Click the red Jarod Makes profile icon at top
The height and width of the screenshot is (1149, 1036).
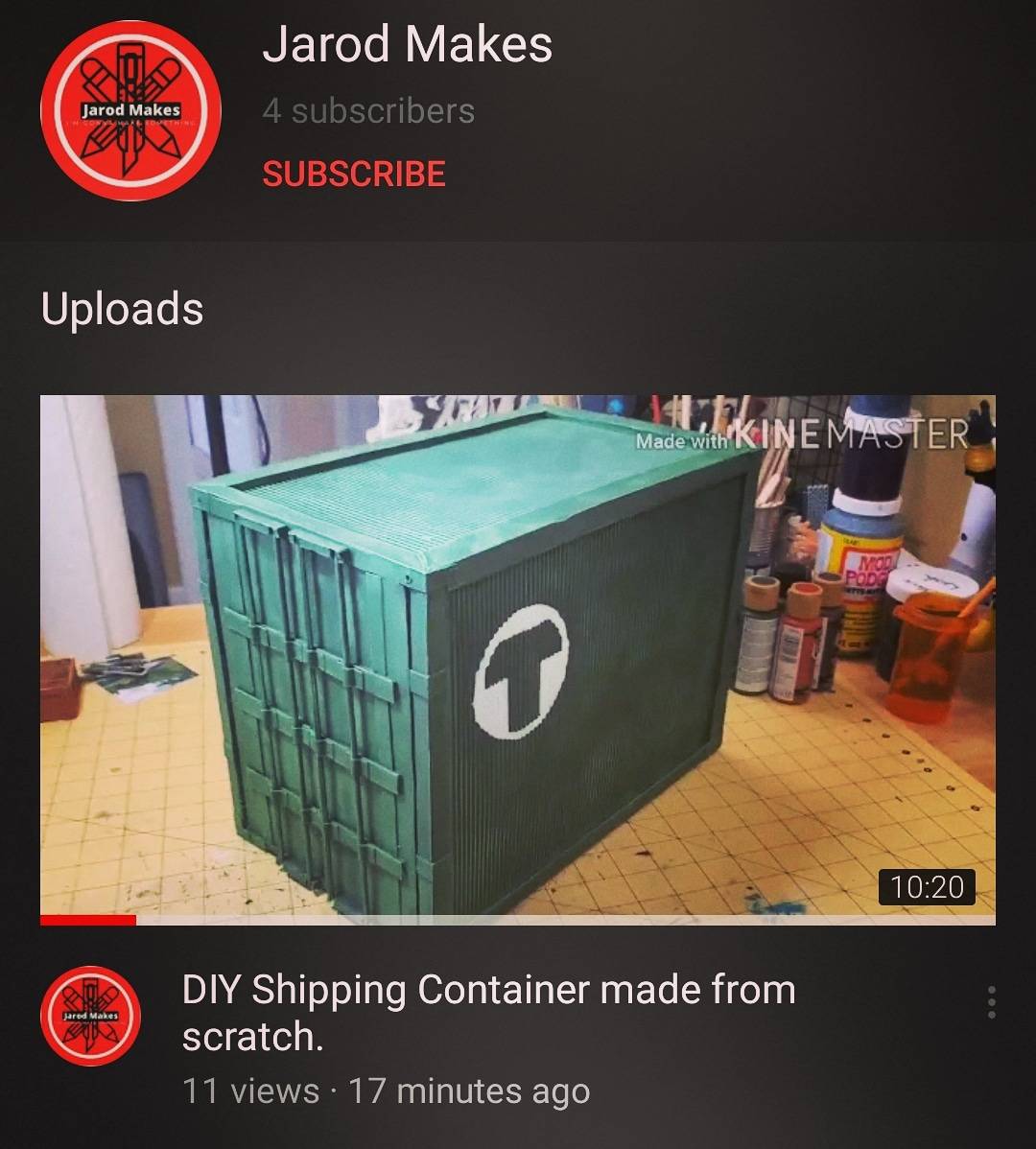[x=129, y=106]
